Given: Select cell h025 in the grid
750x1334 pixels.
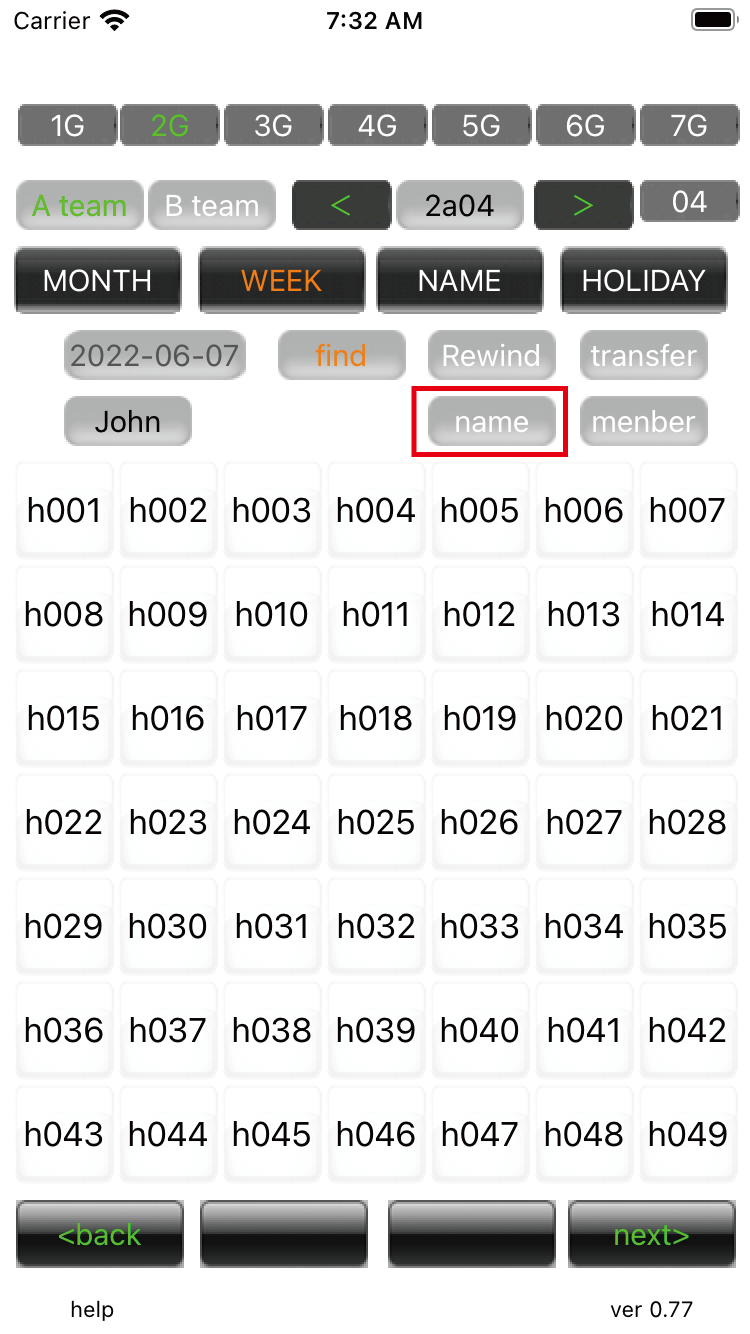Looking at the screenshot, I should point(376,822).
